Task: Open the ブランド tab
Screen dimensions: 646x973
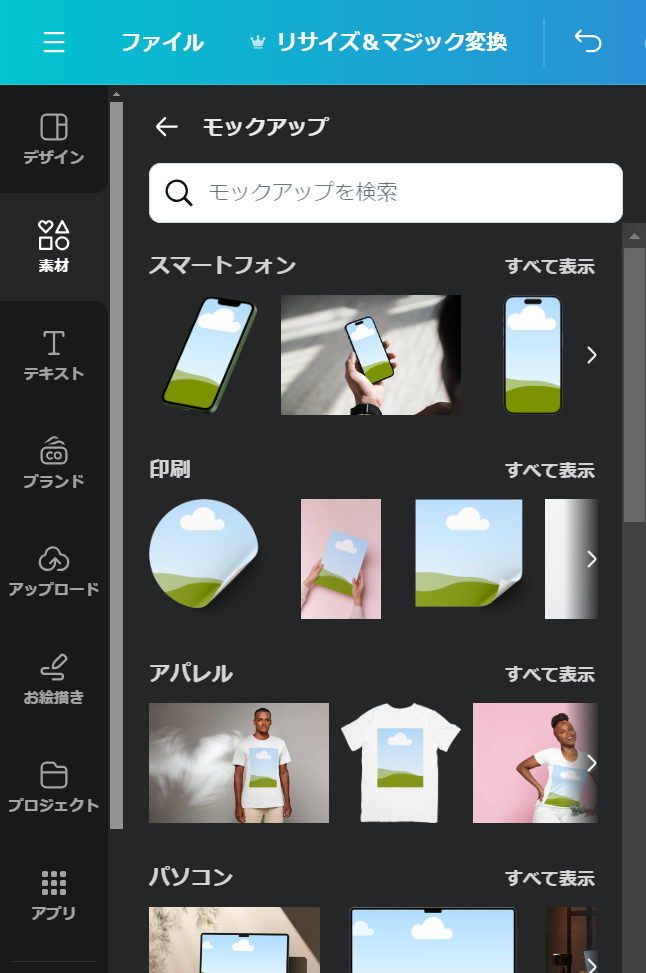Action: 54,463
